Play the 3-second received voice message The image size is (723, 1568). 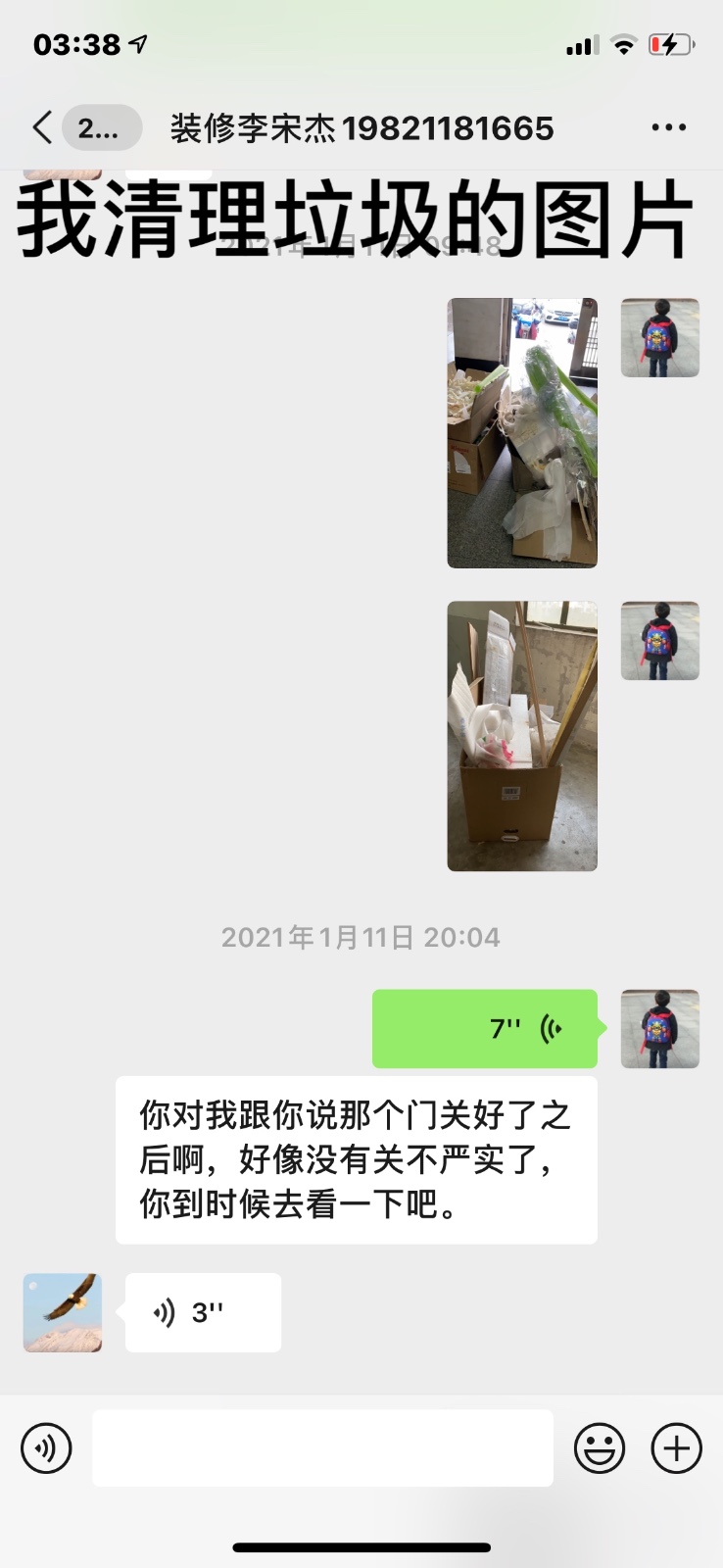203,1312
